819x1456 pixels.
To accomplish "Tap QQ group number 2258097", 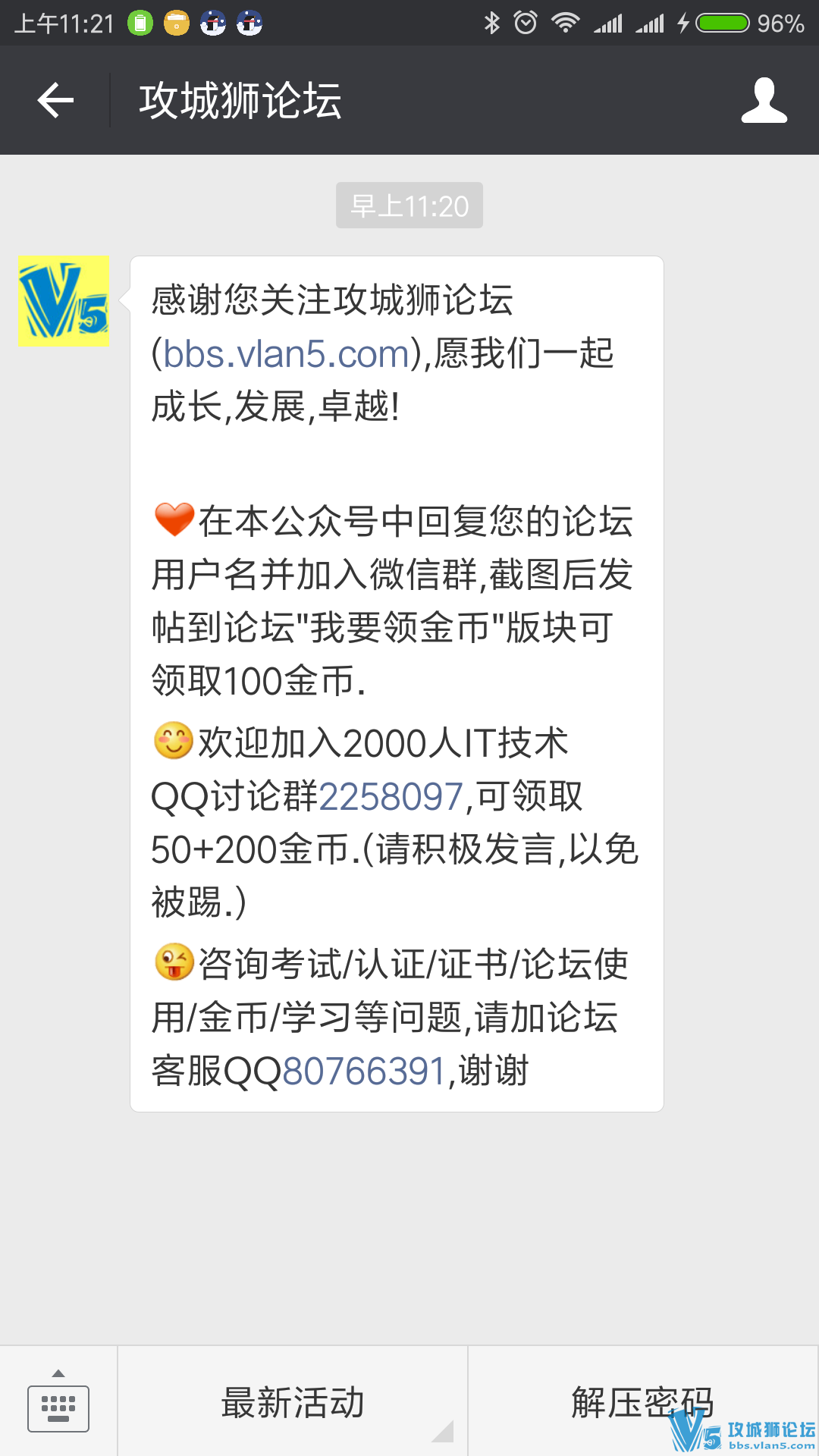I will (391, 797).
